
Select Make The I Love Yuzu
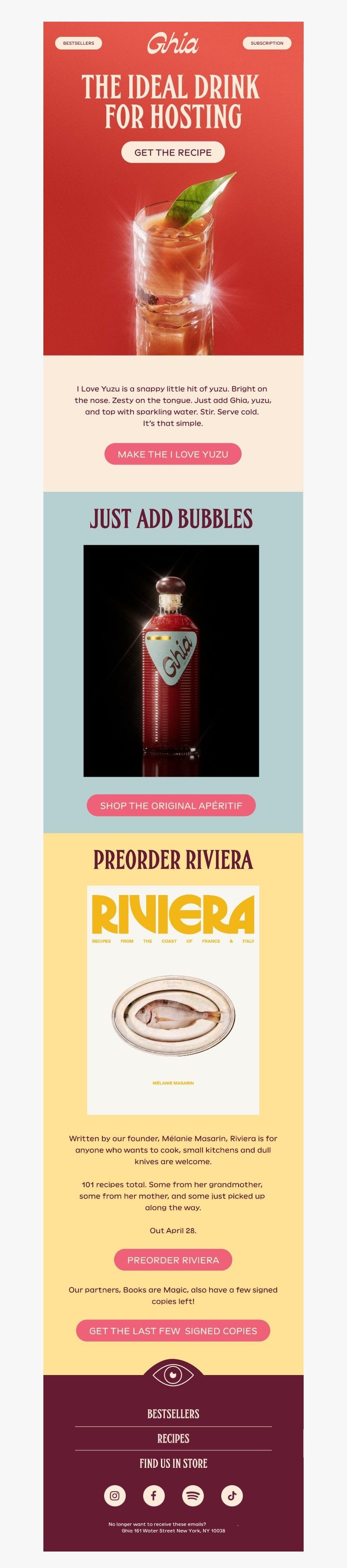click(173, 454)
